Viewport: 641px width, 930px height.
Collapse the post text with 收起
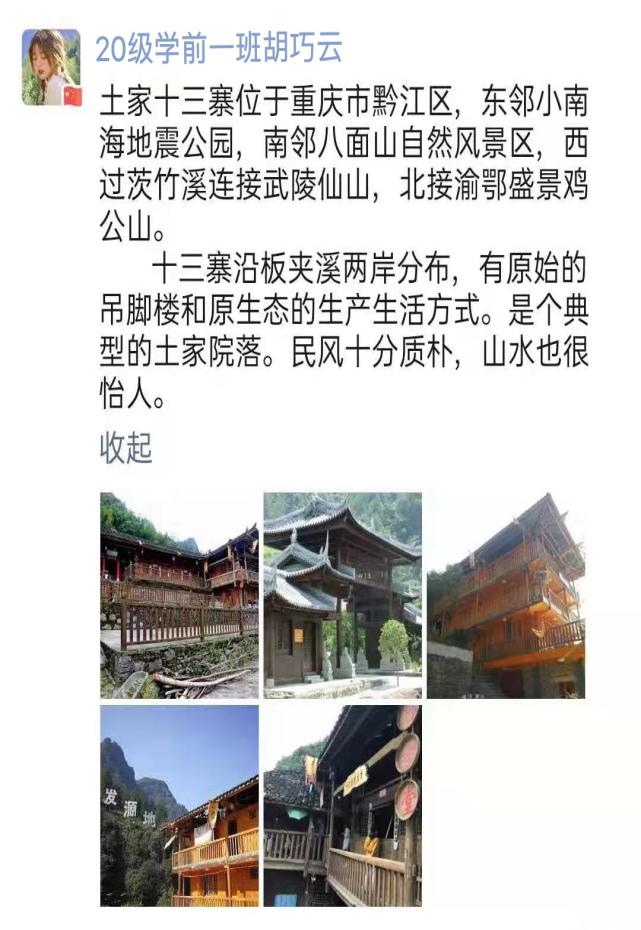126,448
